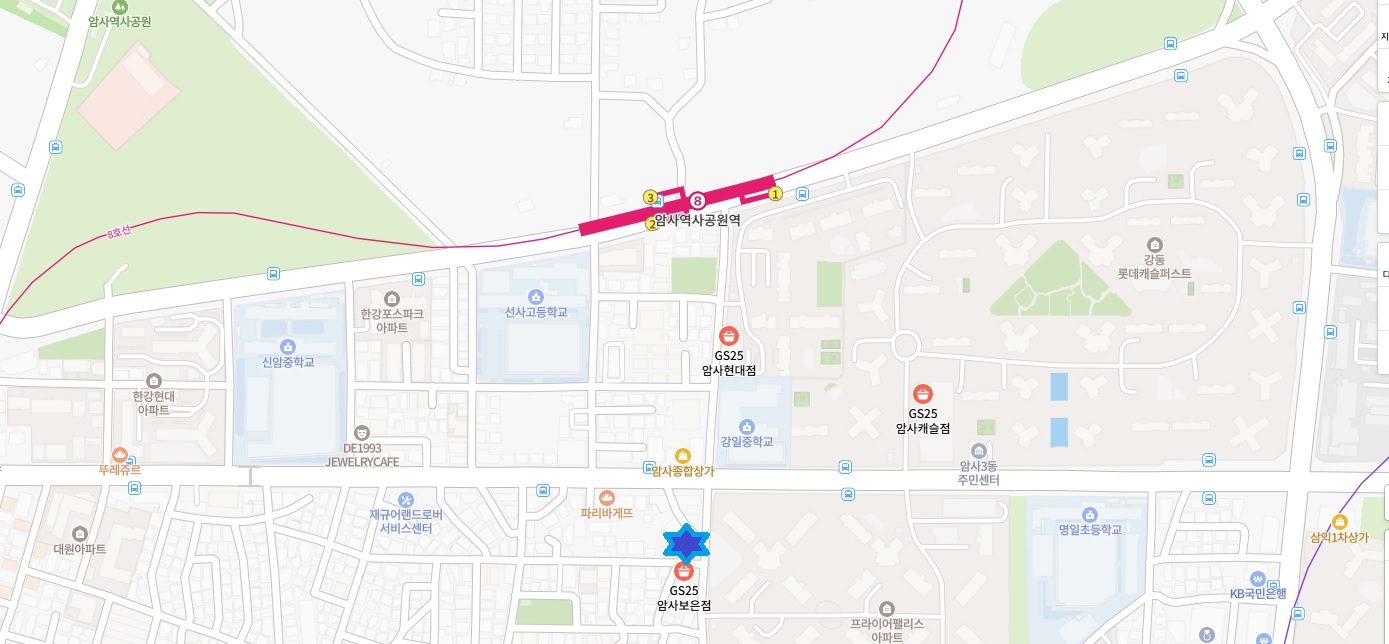This screenshot has height=644, width=1389.
Task: Open the 강일중학교 school marker
Action: 747,425
